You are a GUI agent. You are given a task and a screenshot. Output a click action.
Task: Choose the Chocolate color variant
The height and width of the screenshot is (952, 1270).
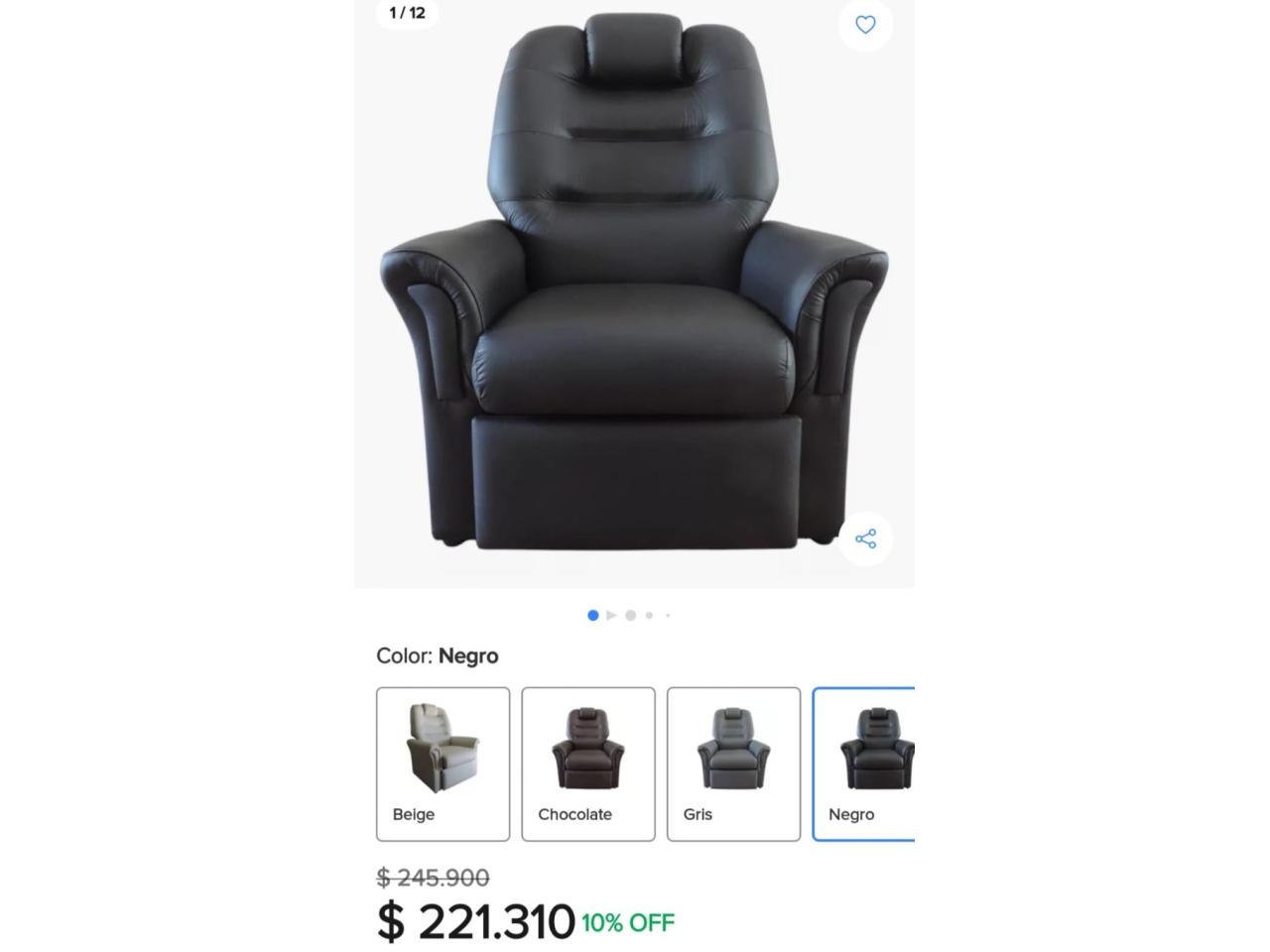(x=588, y=764)
